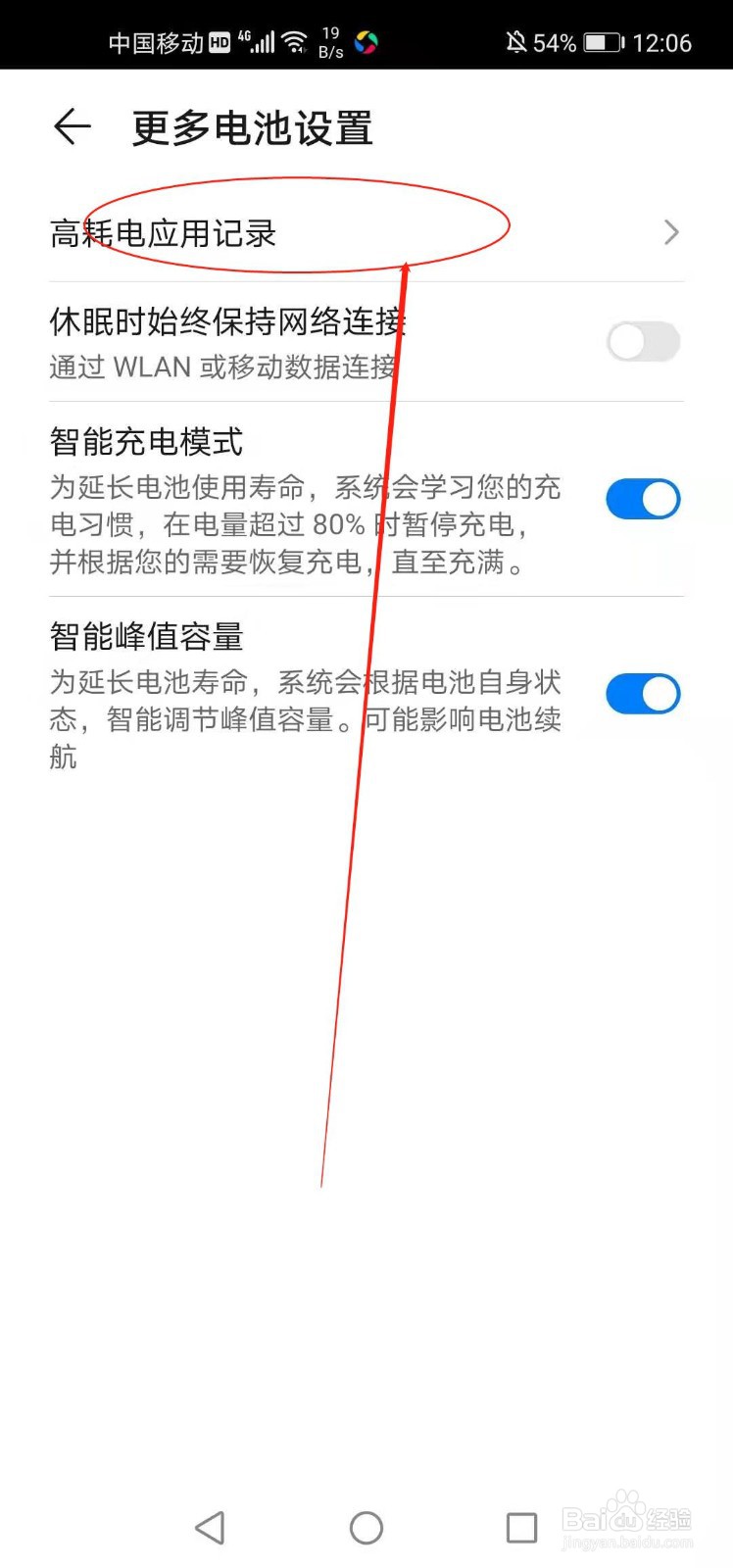
Task: Expand 高耗电应用记录 via its chevron
Action: (671, 232)
